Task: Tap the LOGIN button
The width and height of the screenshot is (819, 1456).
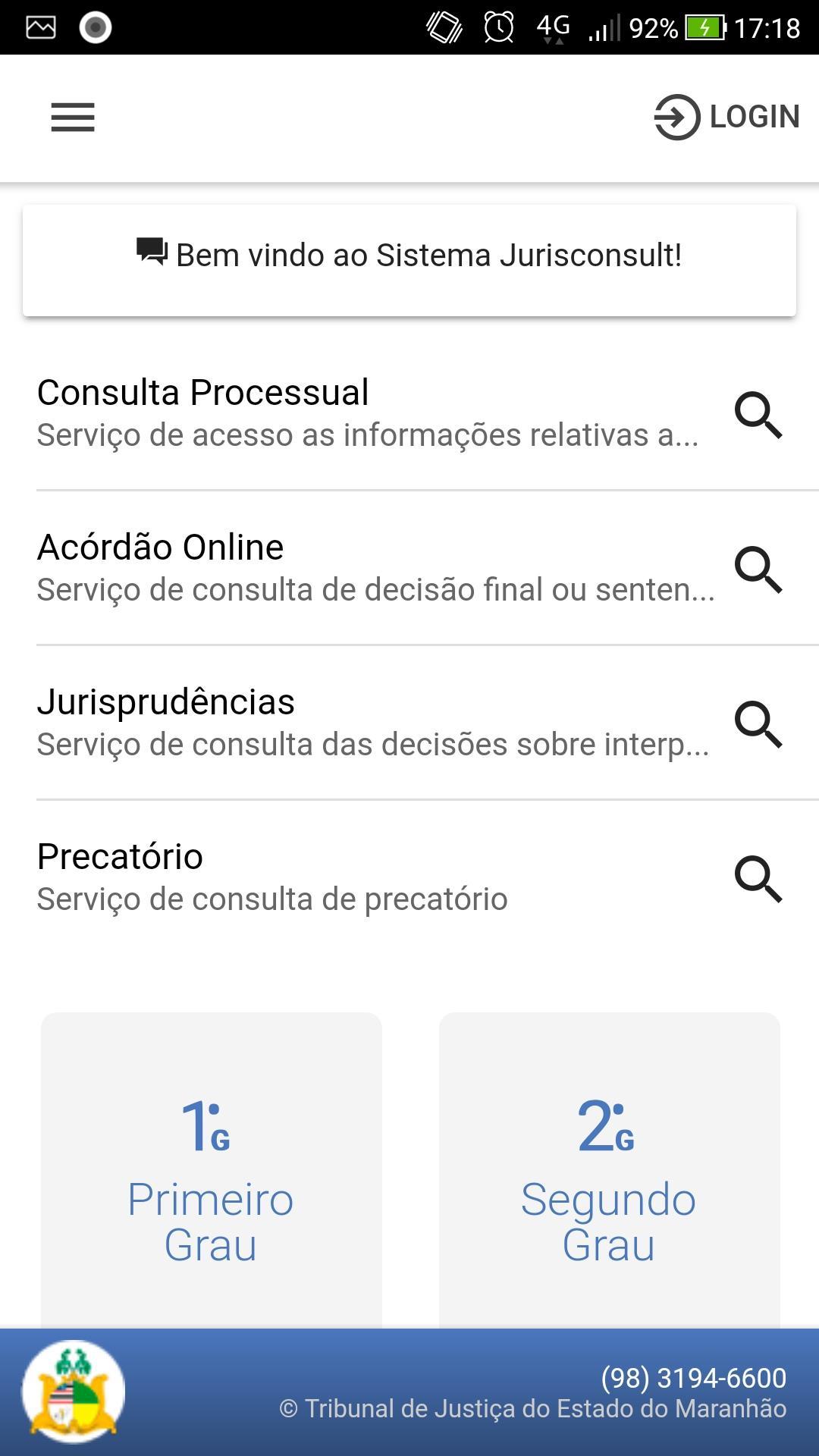Action: coord(726,118)
